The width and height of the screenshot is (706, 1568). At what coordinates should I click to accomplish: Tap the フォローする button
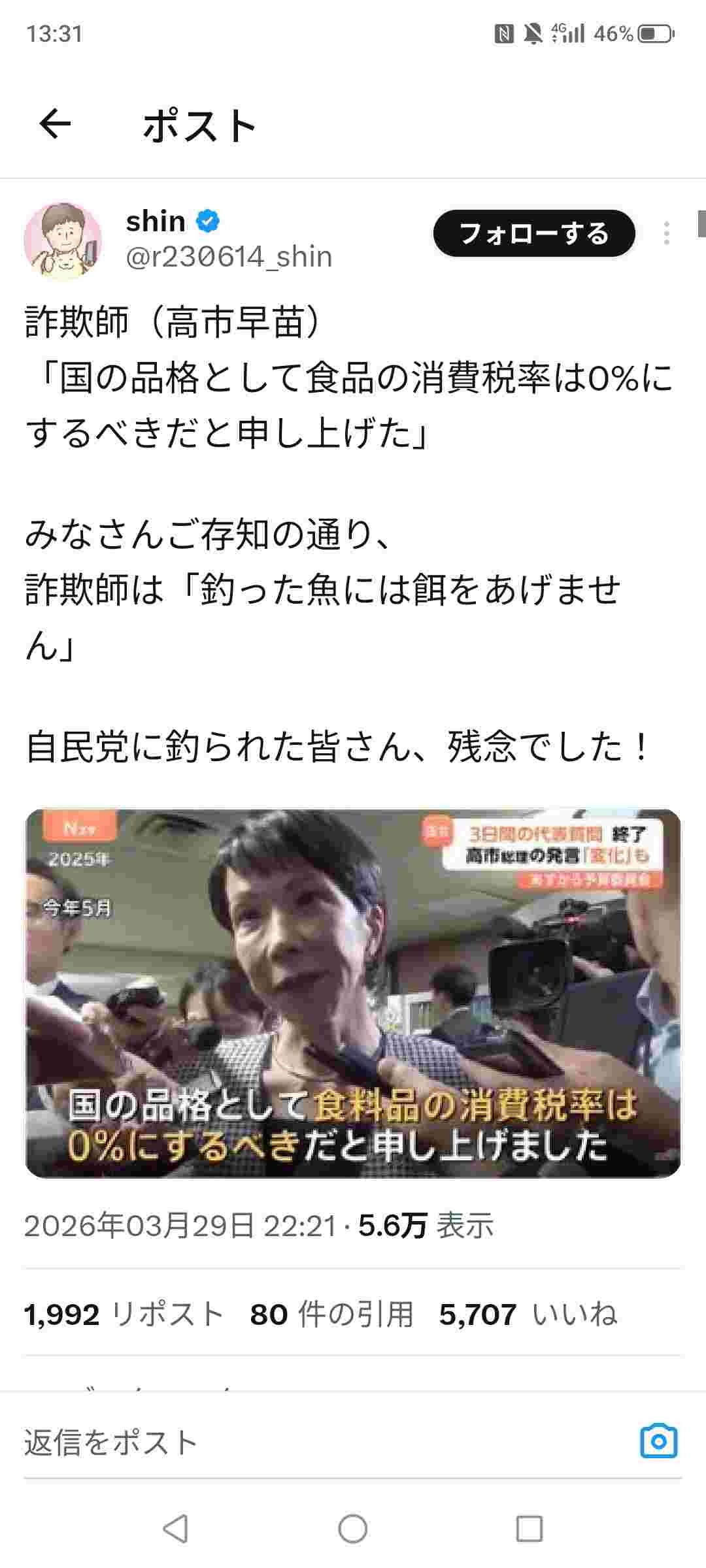pyautogui.click(x=533, y=233)
